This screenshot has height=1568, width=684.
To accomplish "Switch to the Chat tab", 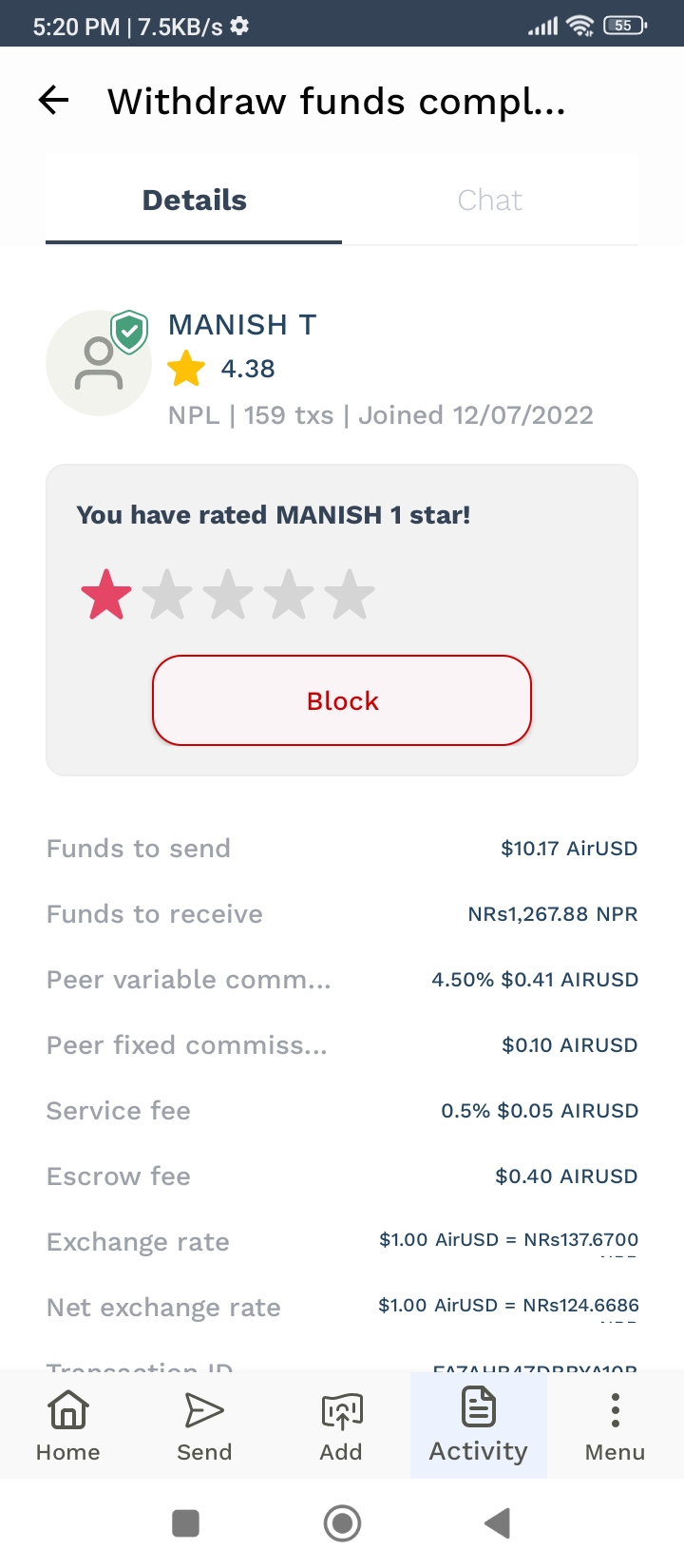I will pos(490,200).
